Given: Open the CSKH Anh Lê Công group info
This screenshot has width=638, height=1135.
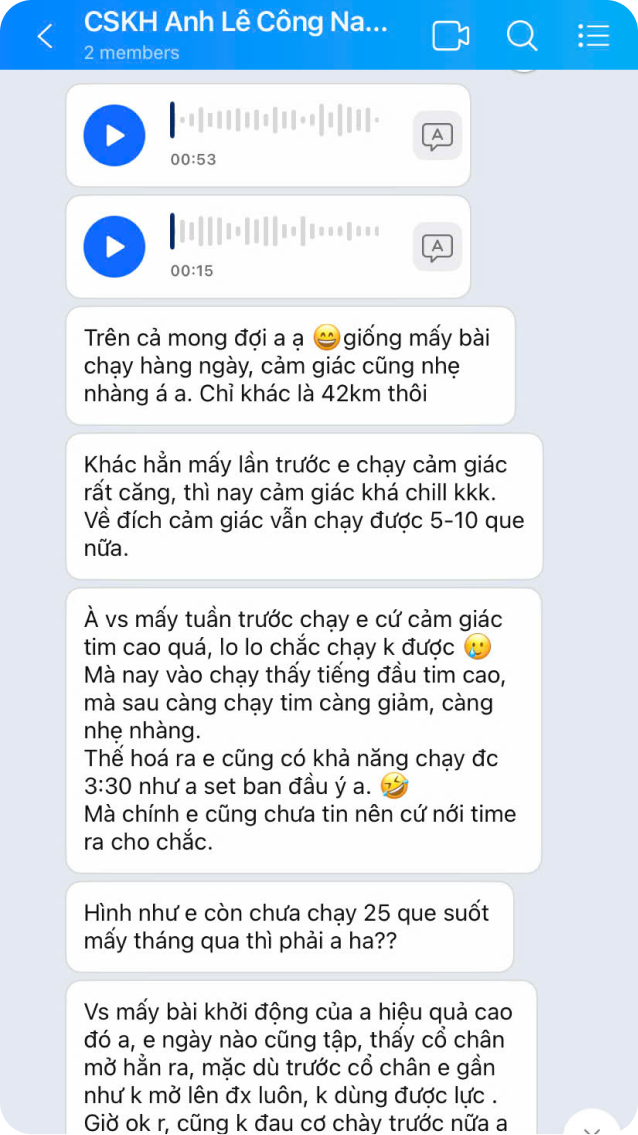Looking at the screenshot, I should (x=235, y=34).
